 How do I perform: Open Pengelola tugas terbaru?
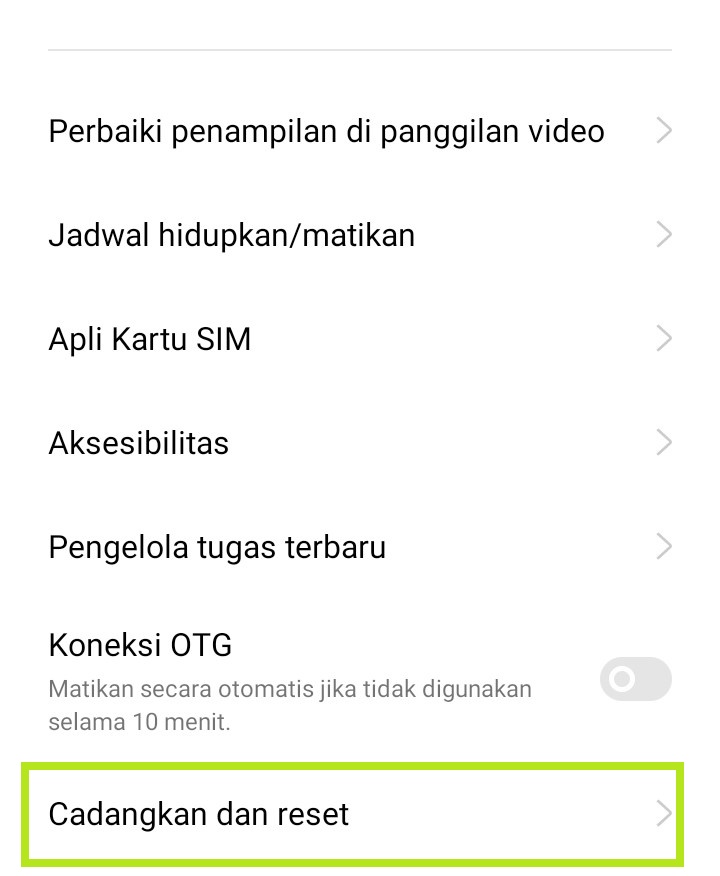(x=217, y=547)
